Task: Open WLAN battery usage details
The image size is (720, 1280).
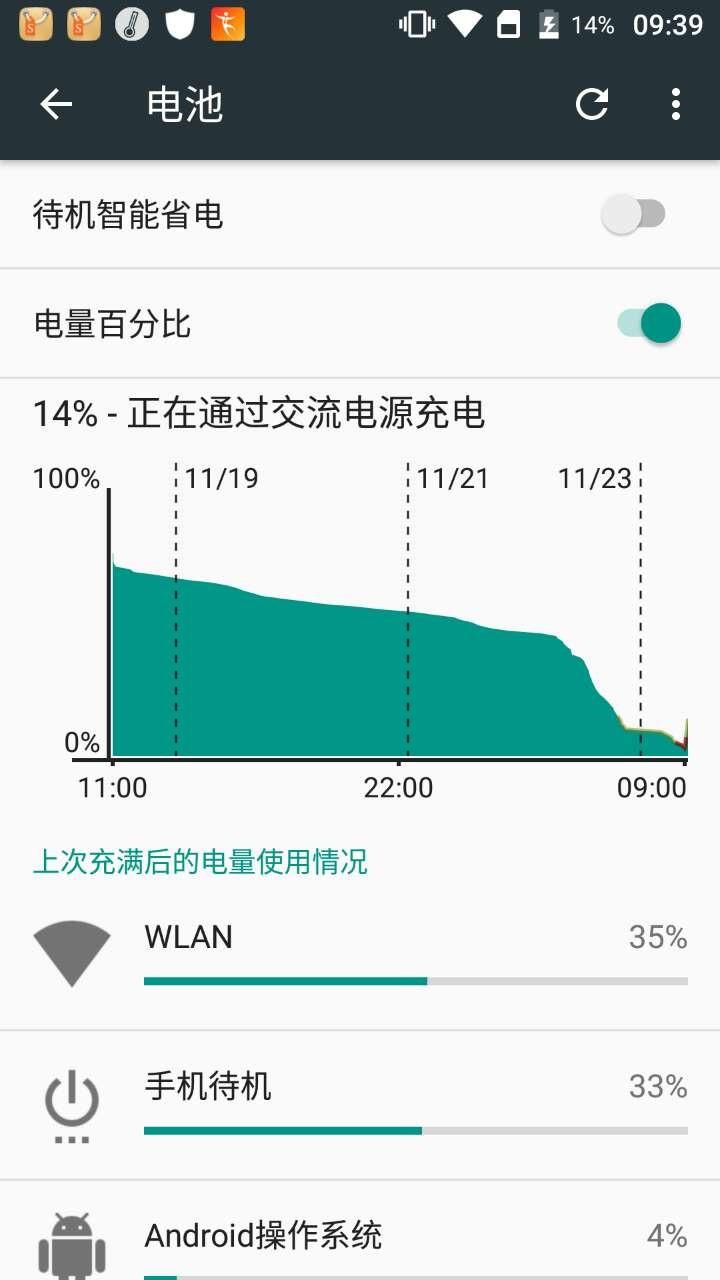Action: 360,955
